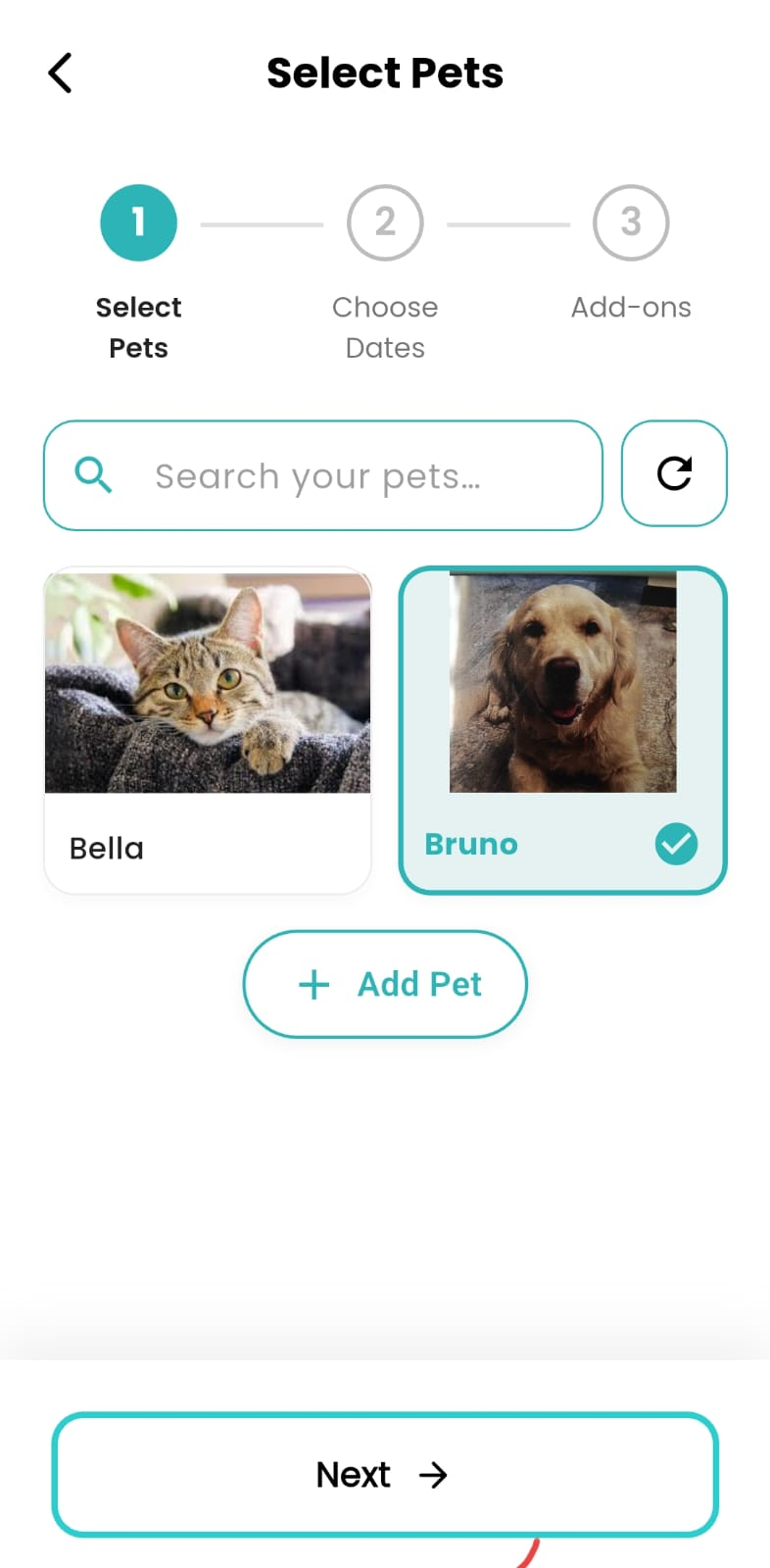
Task: Continue with the Next button
Action: pos(385,1474)
